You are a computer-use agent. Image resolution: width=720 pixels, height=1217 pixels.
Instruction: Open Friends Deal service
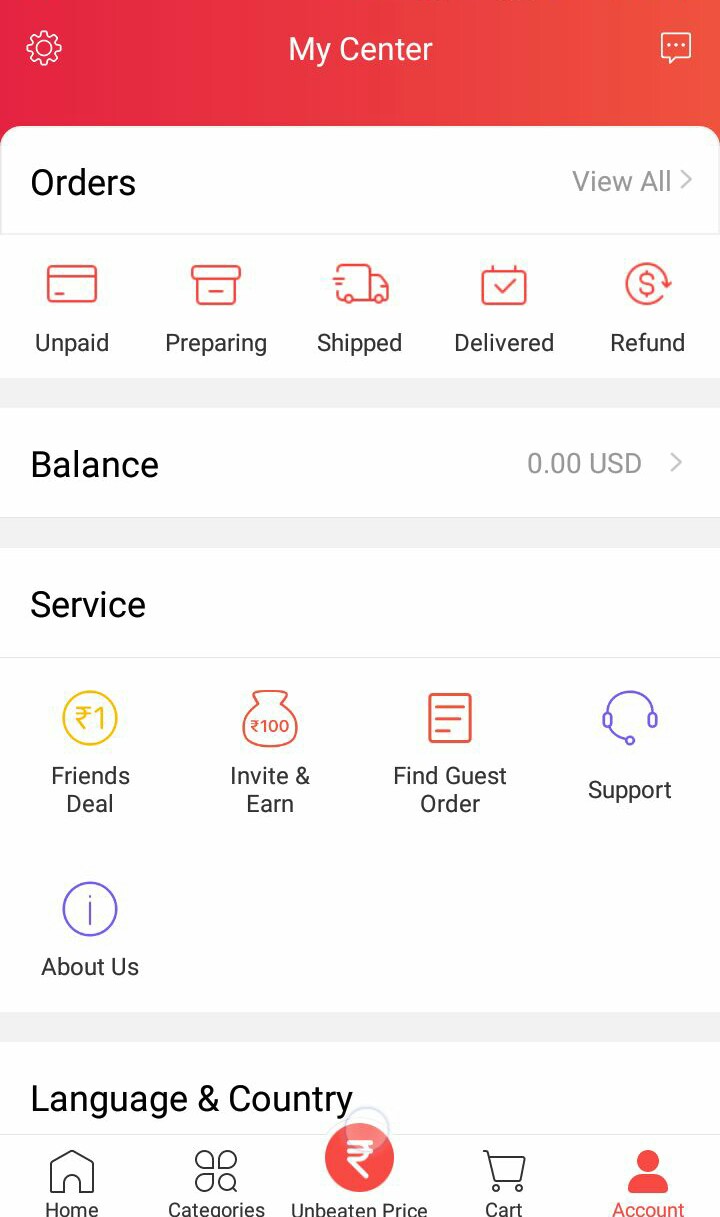[x=90, y=752]
